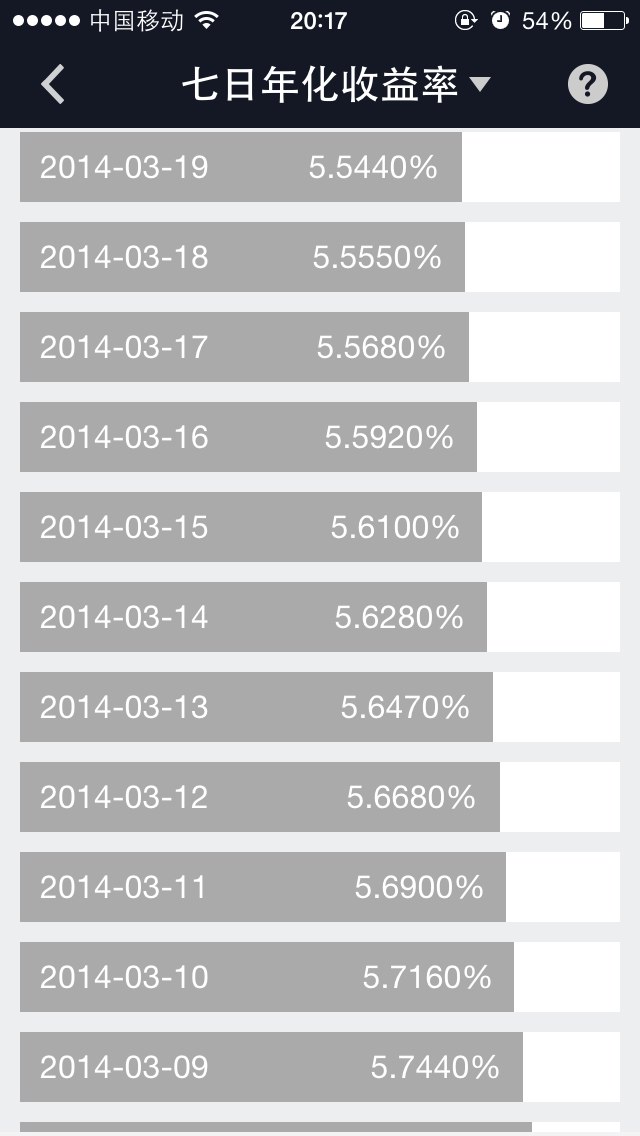This screenshot has width=640, height=1136.
Task: Open the 七日年化收益率 dropdown selector
Action: (x=336, y=85)
